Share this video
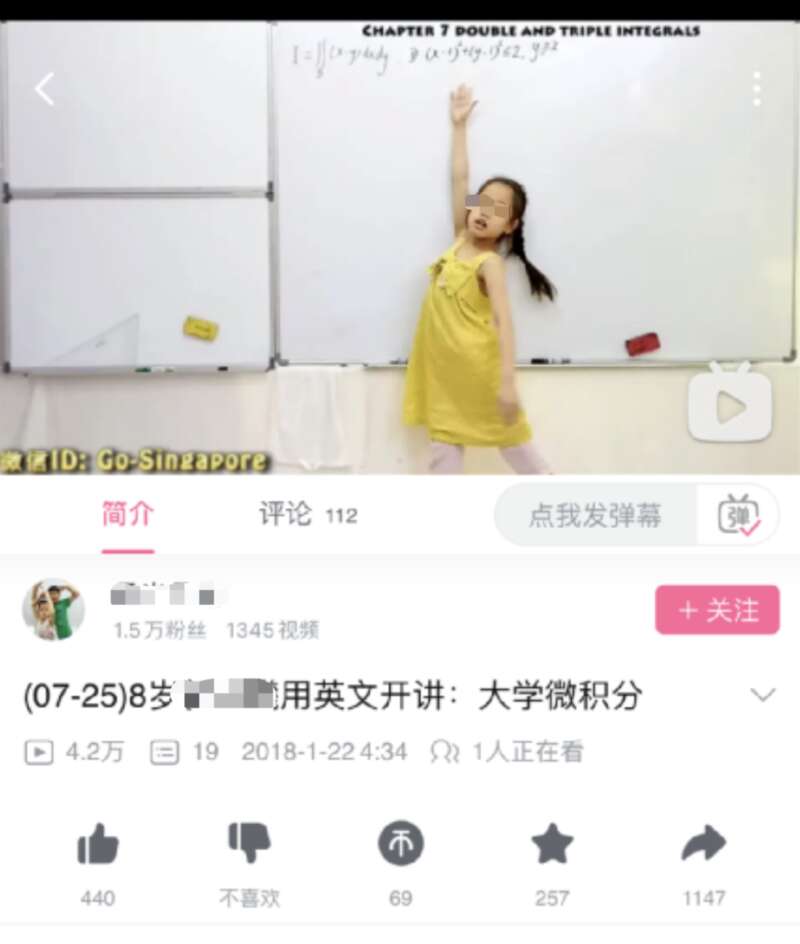Screen dimensions: 800x944 (x=703, y=846)
